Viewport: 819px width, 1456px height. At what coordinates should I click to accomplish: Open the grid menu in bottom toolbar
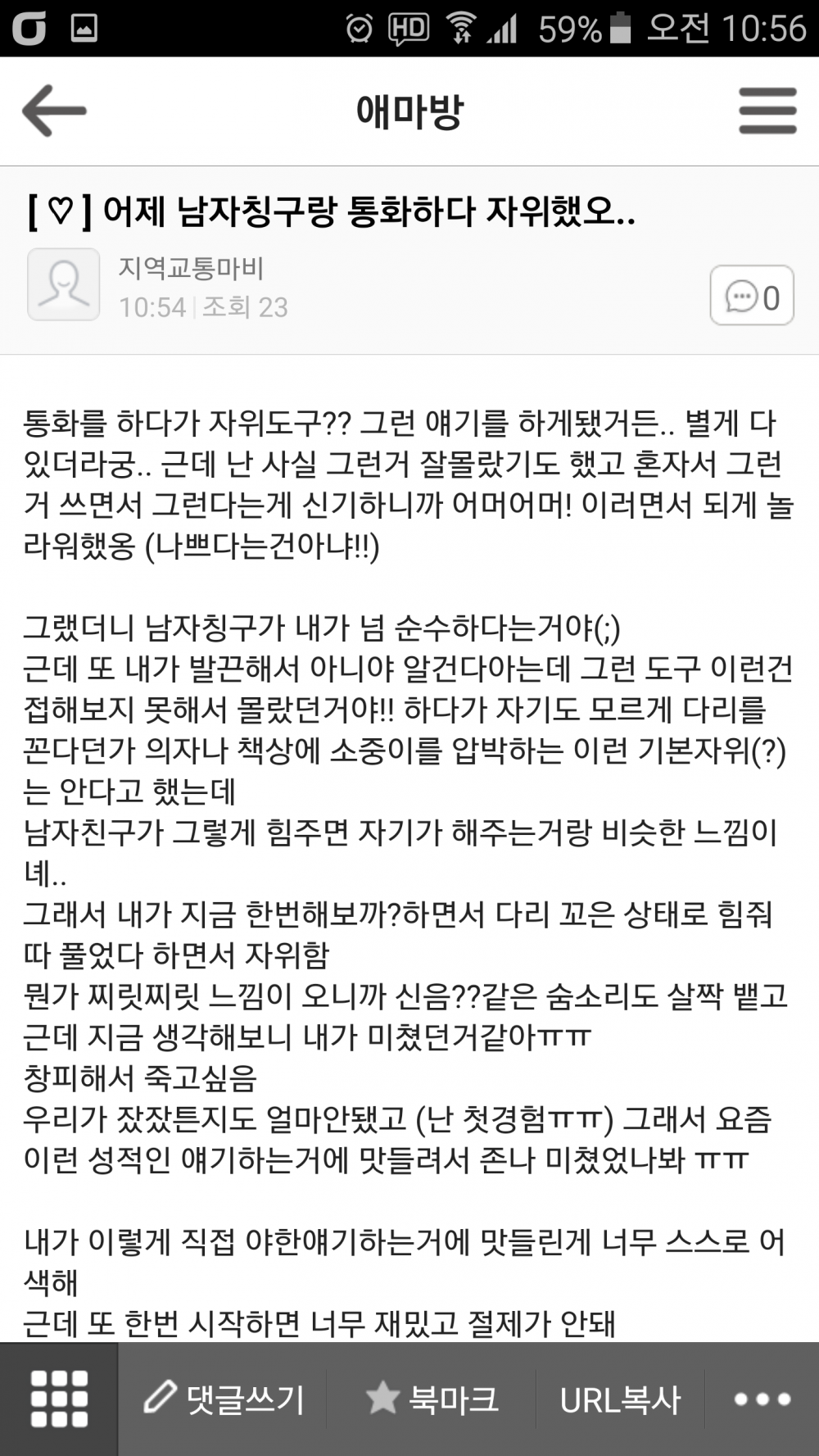[59, 1399]
